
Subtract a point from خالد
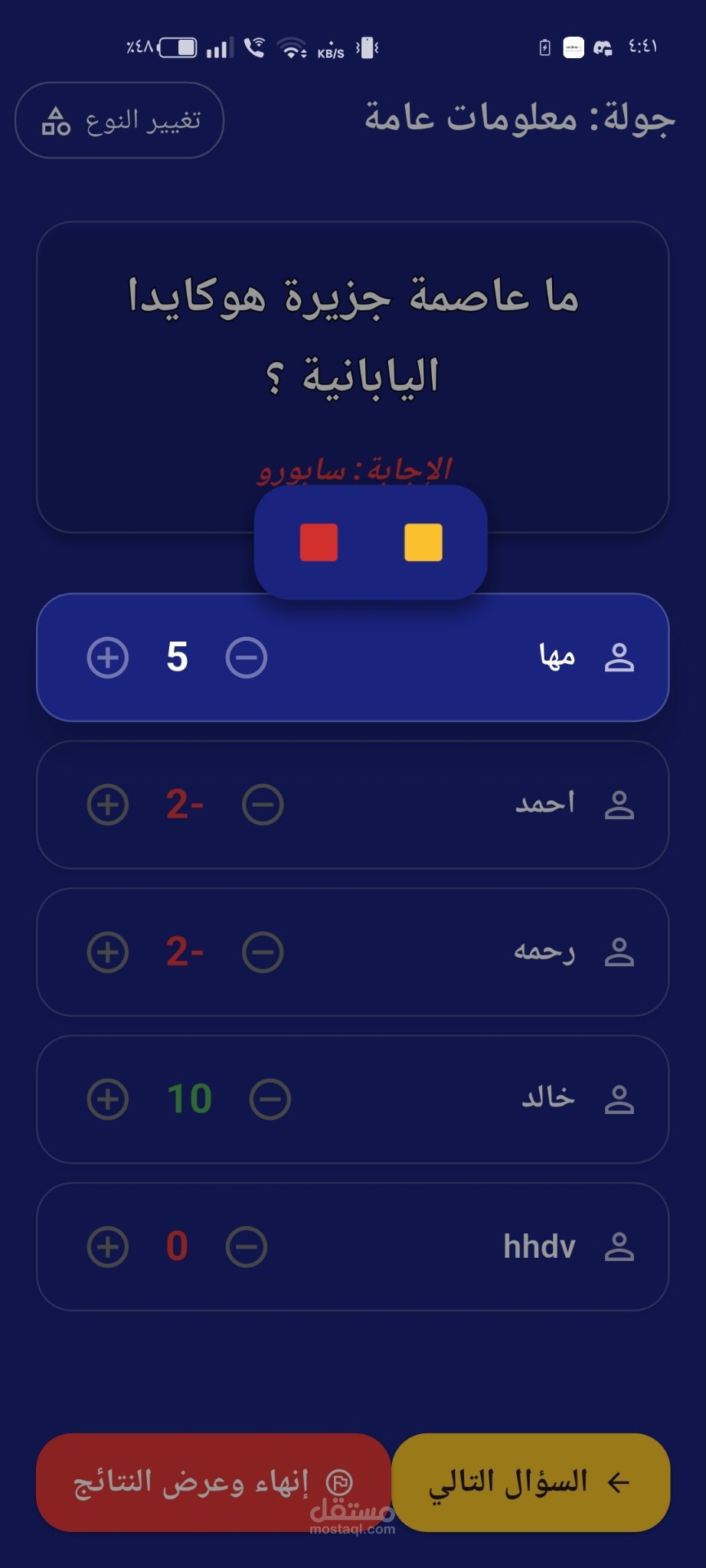270,1099
